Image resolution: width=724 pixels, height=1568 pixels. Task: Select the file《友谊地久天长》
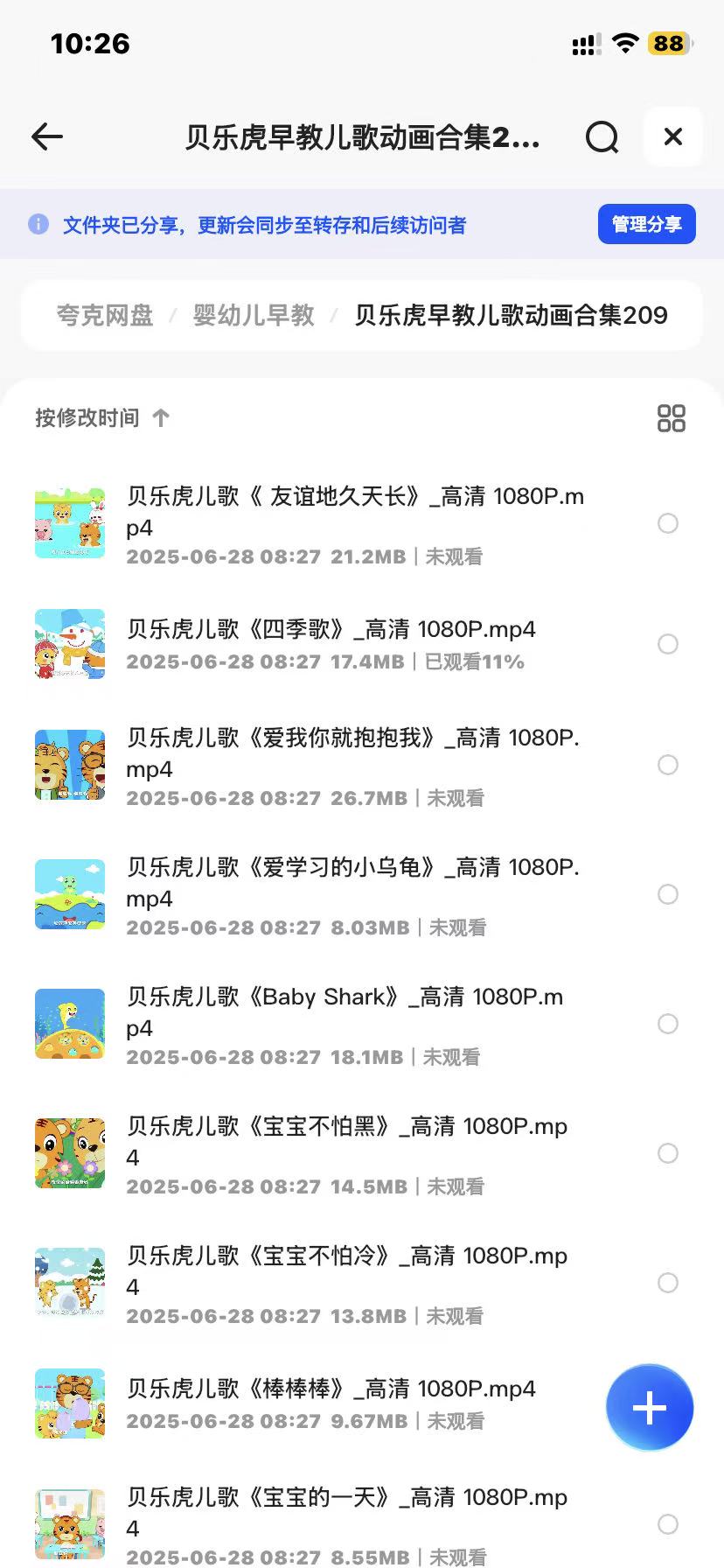click(x=668, y=523)
